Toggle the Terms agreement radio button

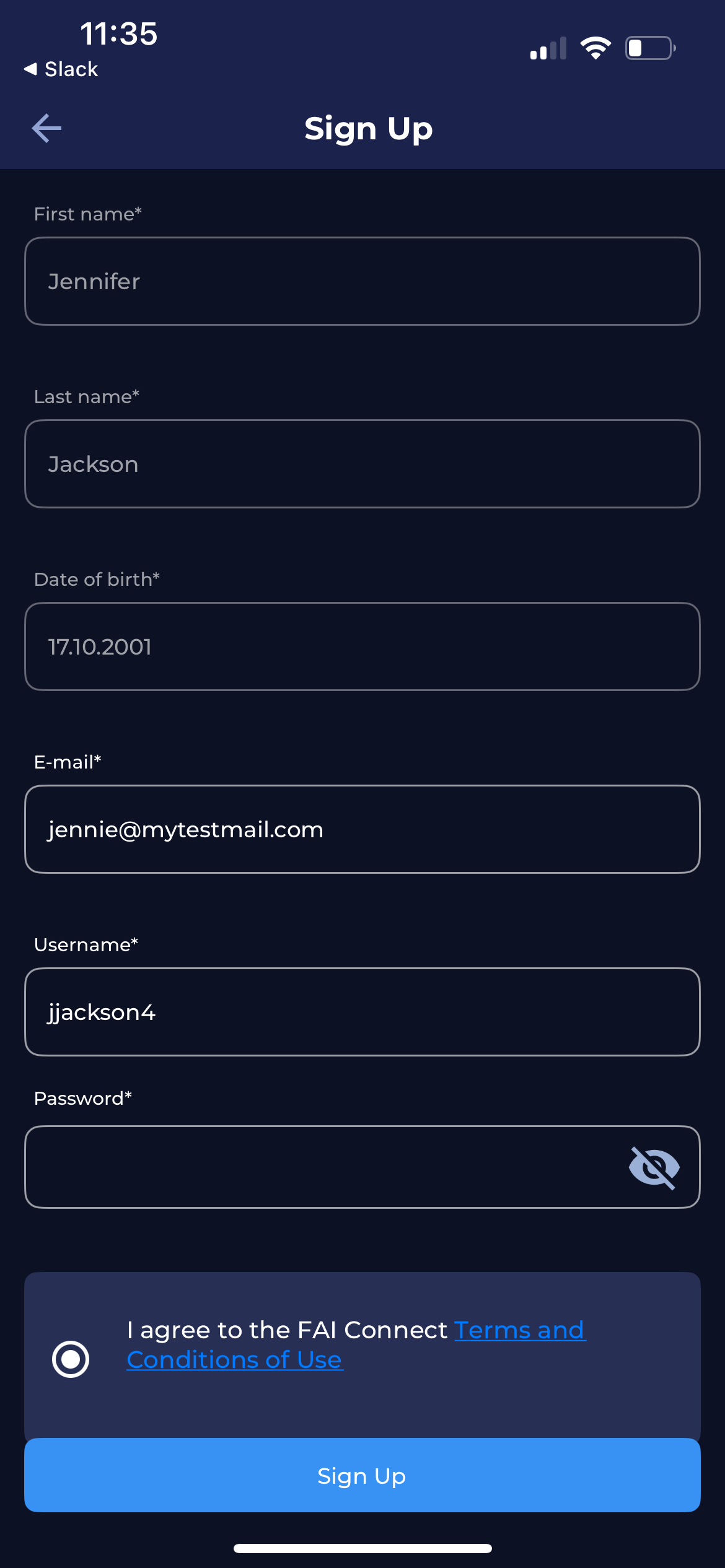tap(71, 1359)
